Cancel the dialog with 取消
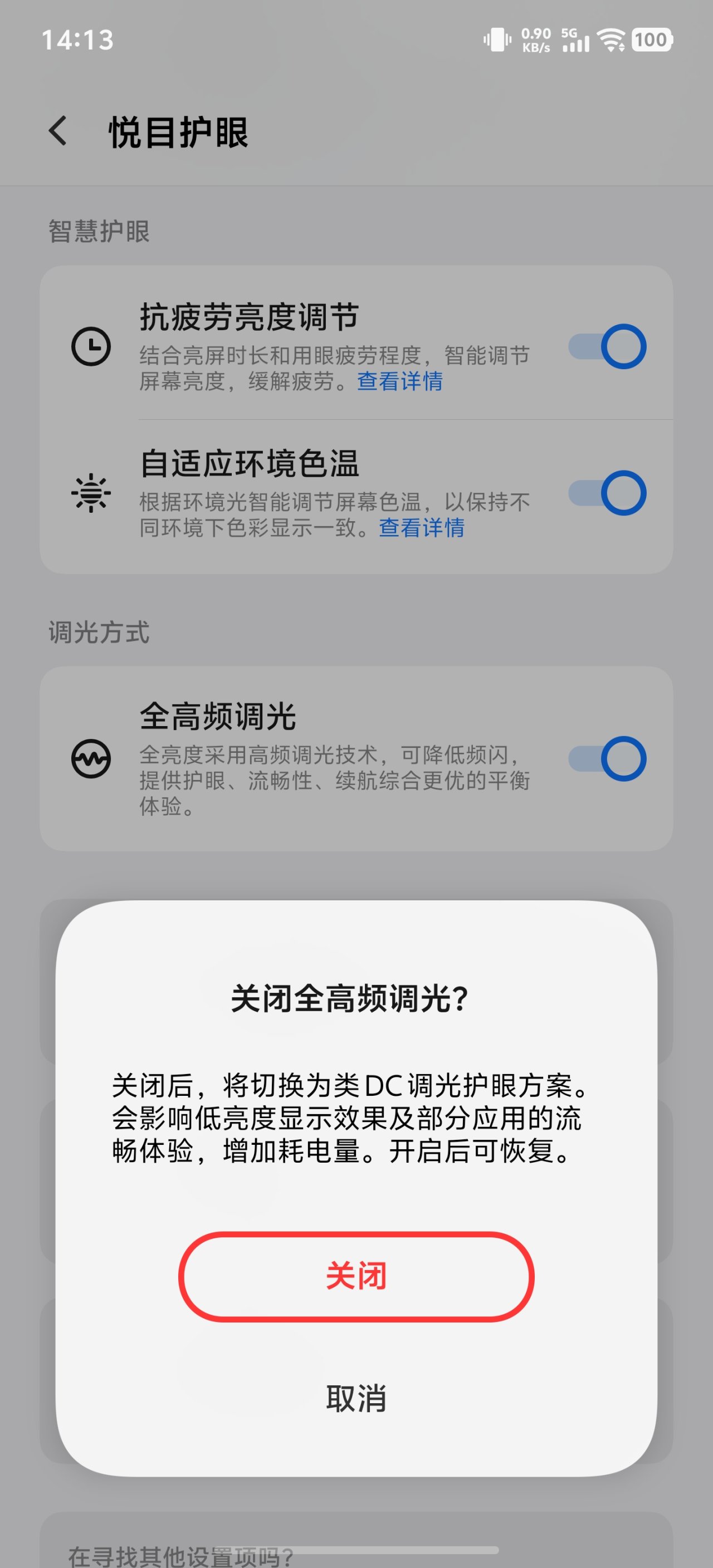 click(356, 1398)
